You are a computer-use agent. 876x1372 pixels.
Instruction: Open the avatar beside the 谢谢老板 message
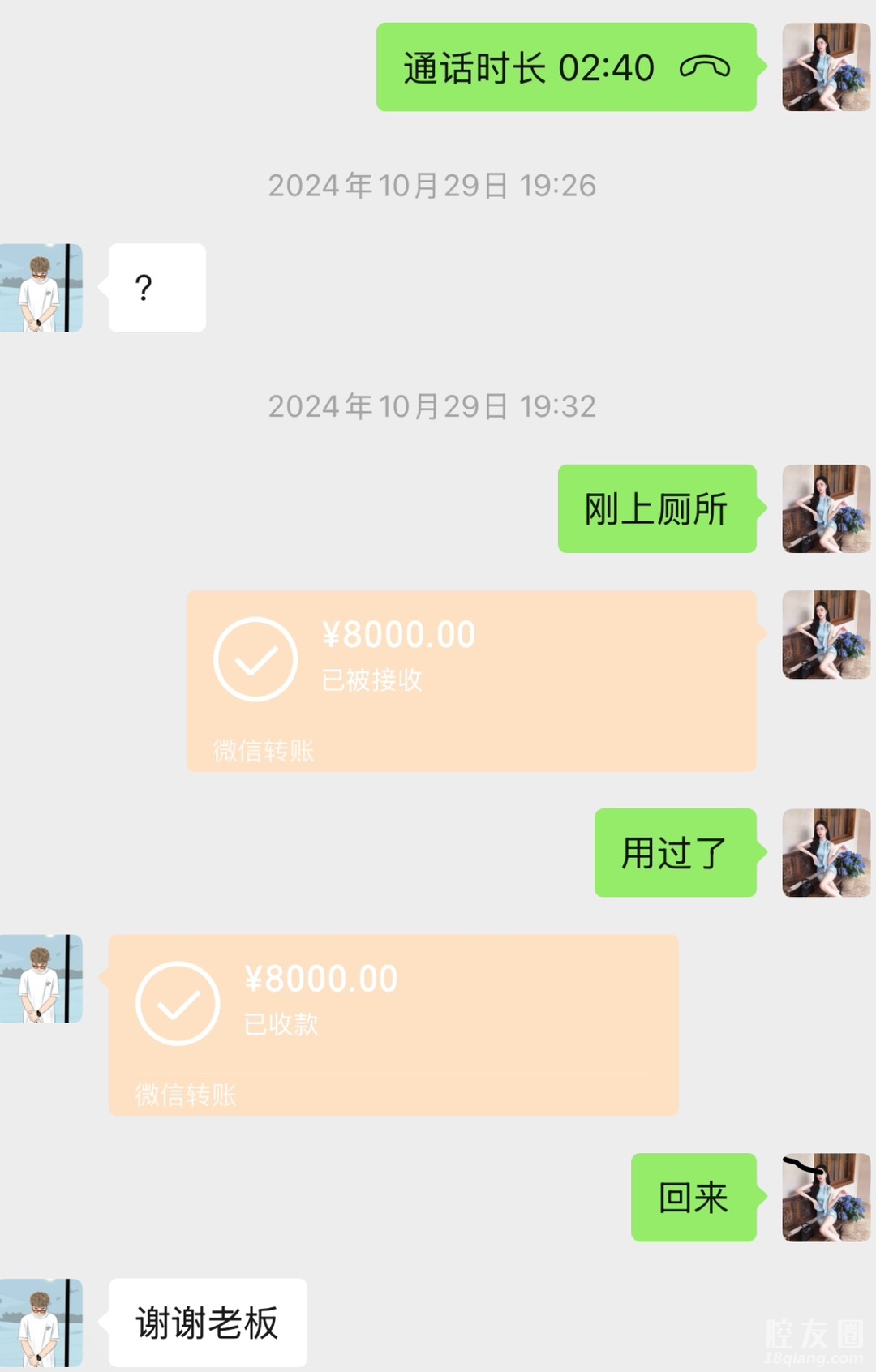point(41,1322)
